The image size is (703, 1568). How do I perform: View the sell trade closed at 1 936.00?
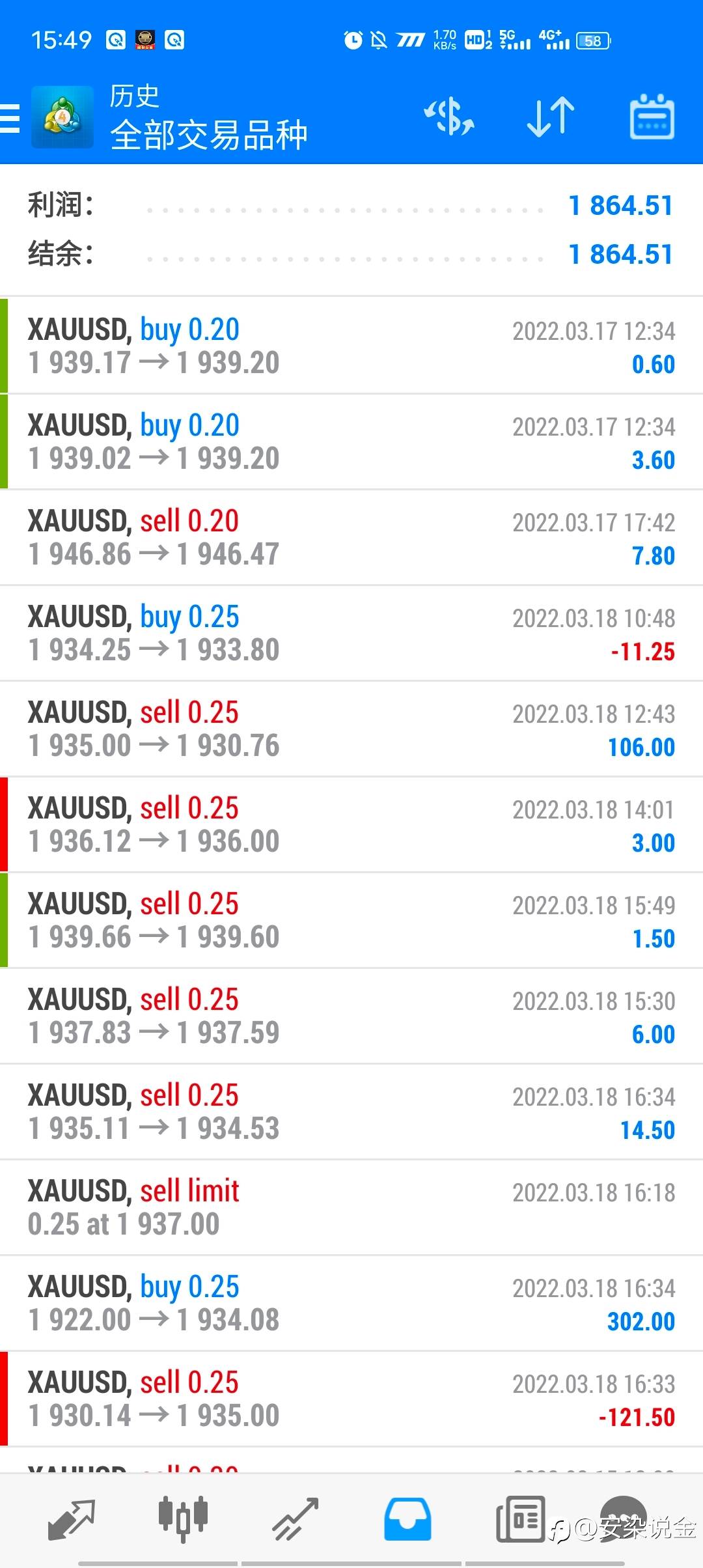pos(351,824)
